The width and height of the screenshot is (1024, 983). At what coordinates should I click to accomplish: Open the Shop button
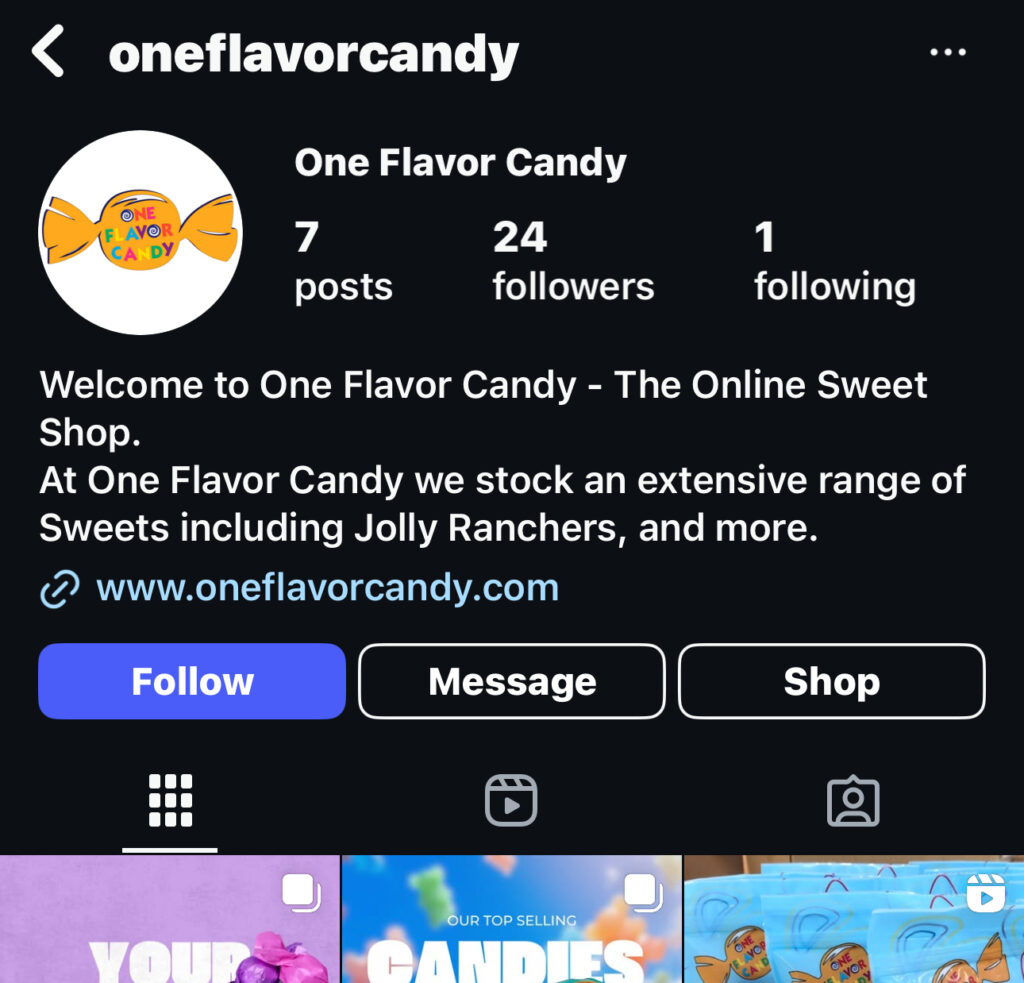click(832, 681)
